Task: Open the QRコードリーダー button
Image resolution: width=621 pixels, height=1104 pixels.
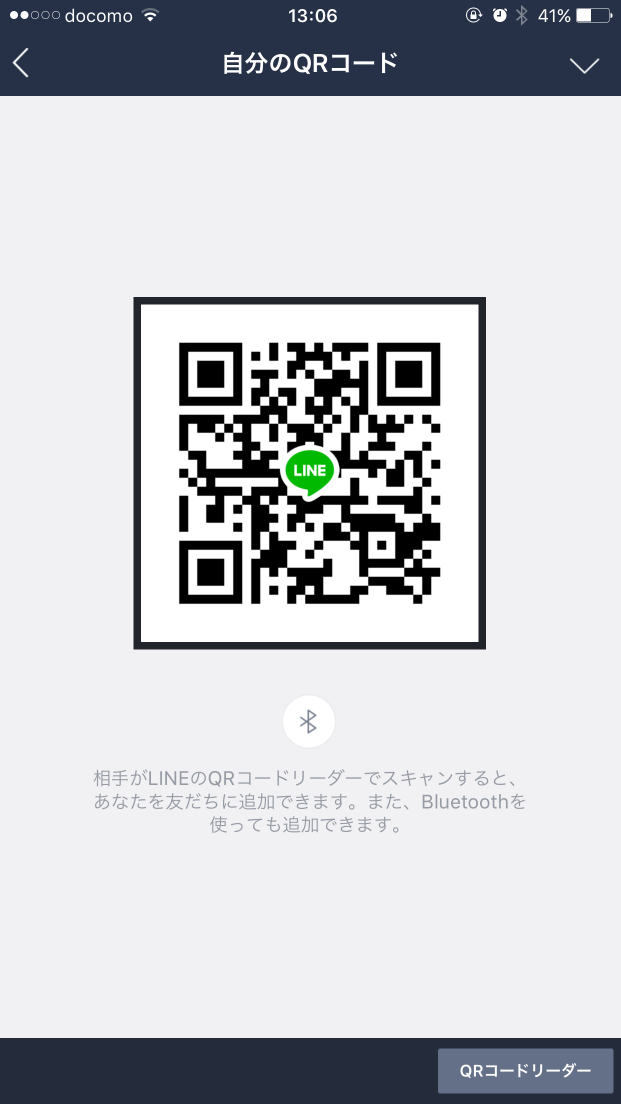Action: (x=525, y=1070)
